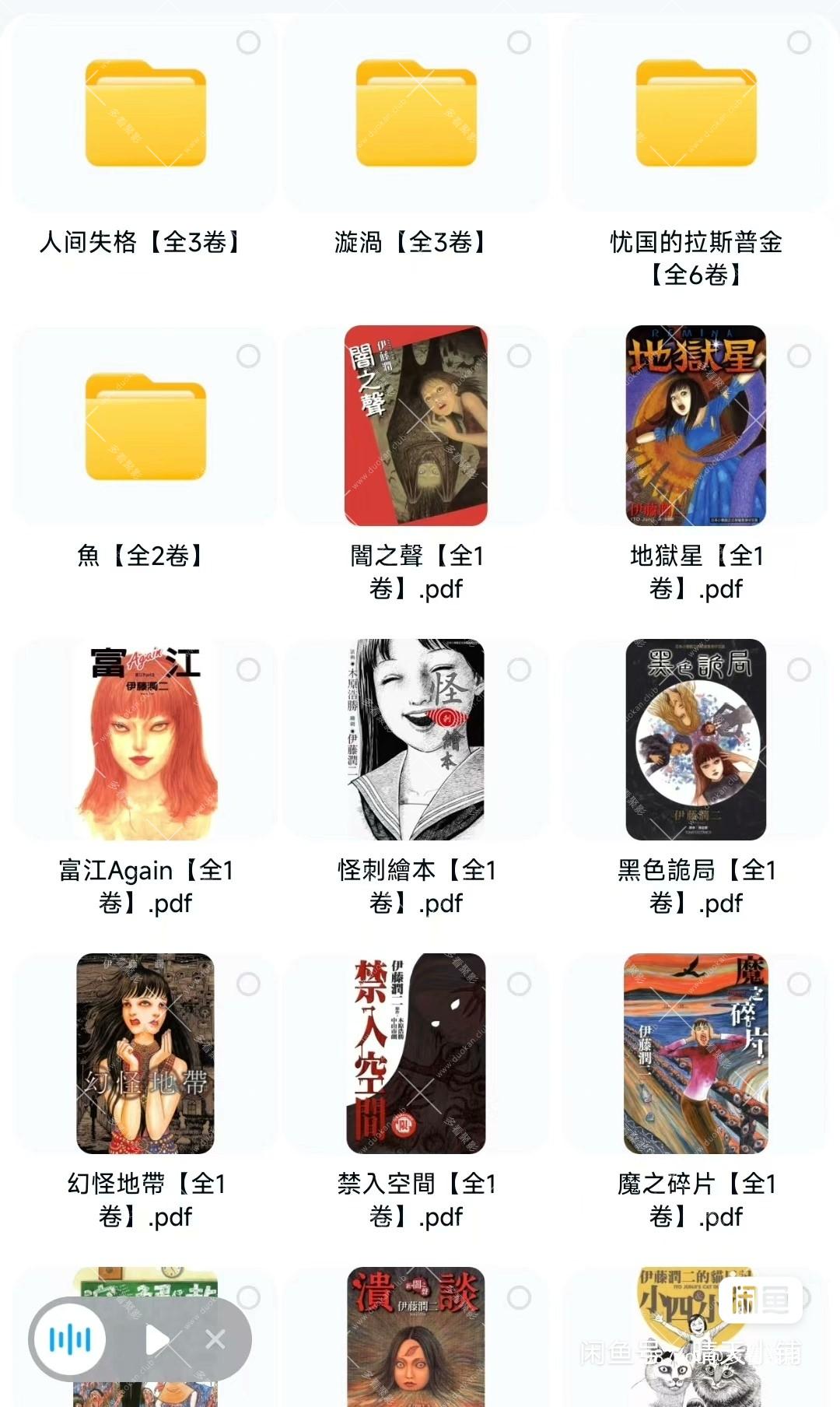Open the 幻怪地帶 pdf file

145,1053
